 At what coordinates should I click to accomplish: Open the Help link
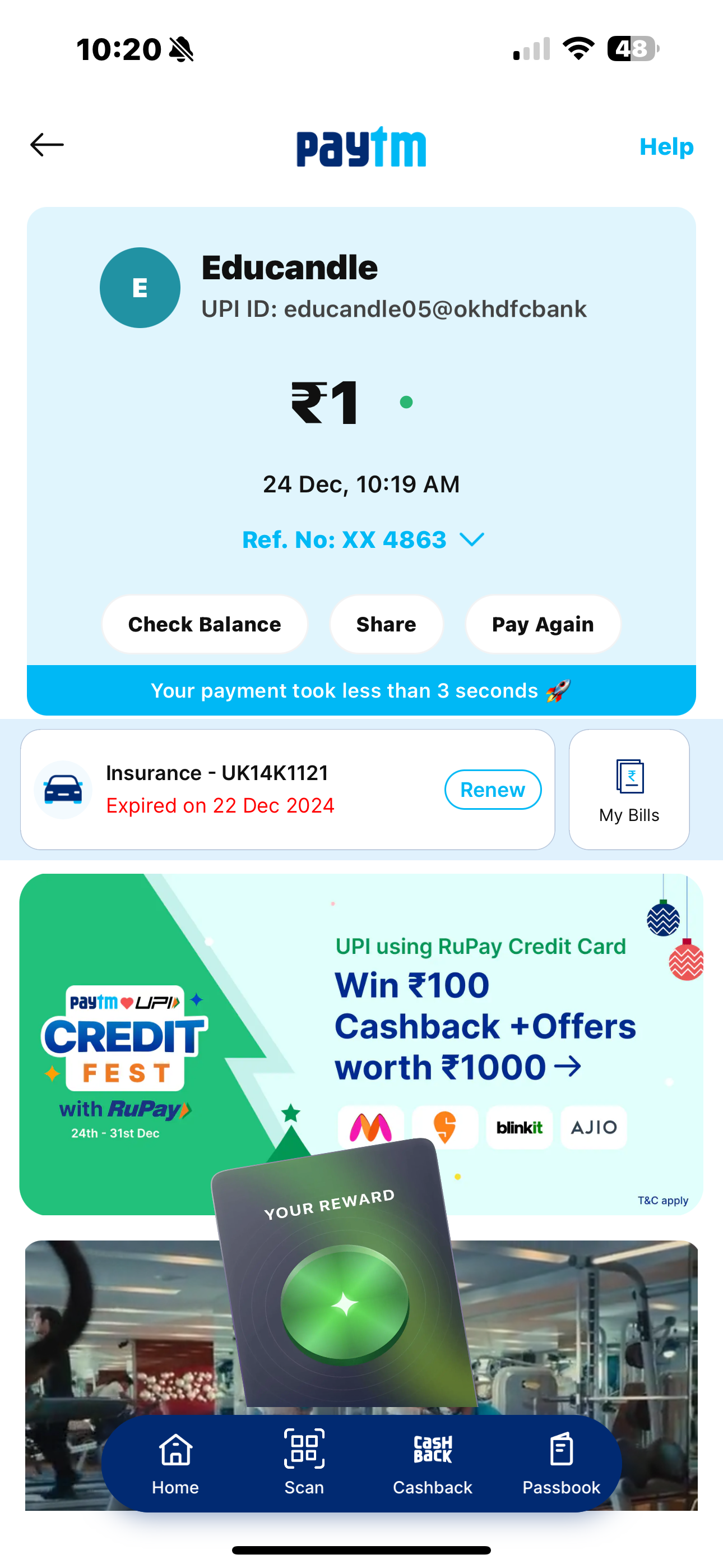(666, 147)
